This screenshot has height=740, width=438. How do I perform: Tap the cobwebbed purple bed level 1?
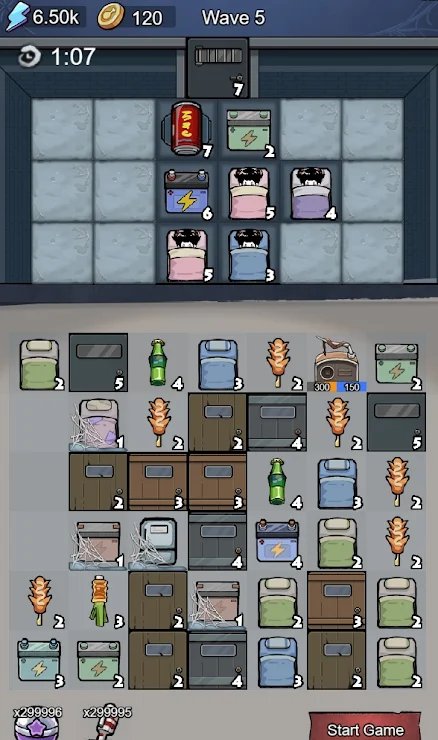point(98,424)
